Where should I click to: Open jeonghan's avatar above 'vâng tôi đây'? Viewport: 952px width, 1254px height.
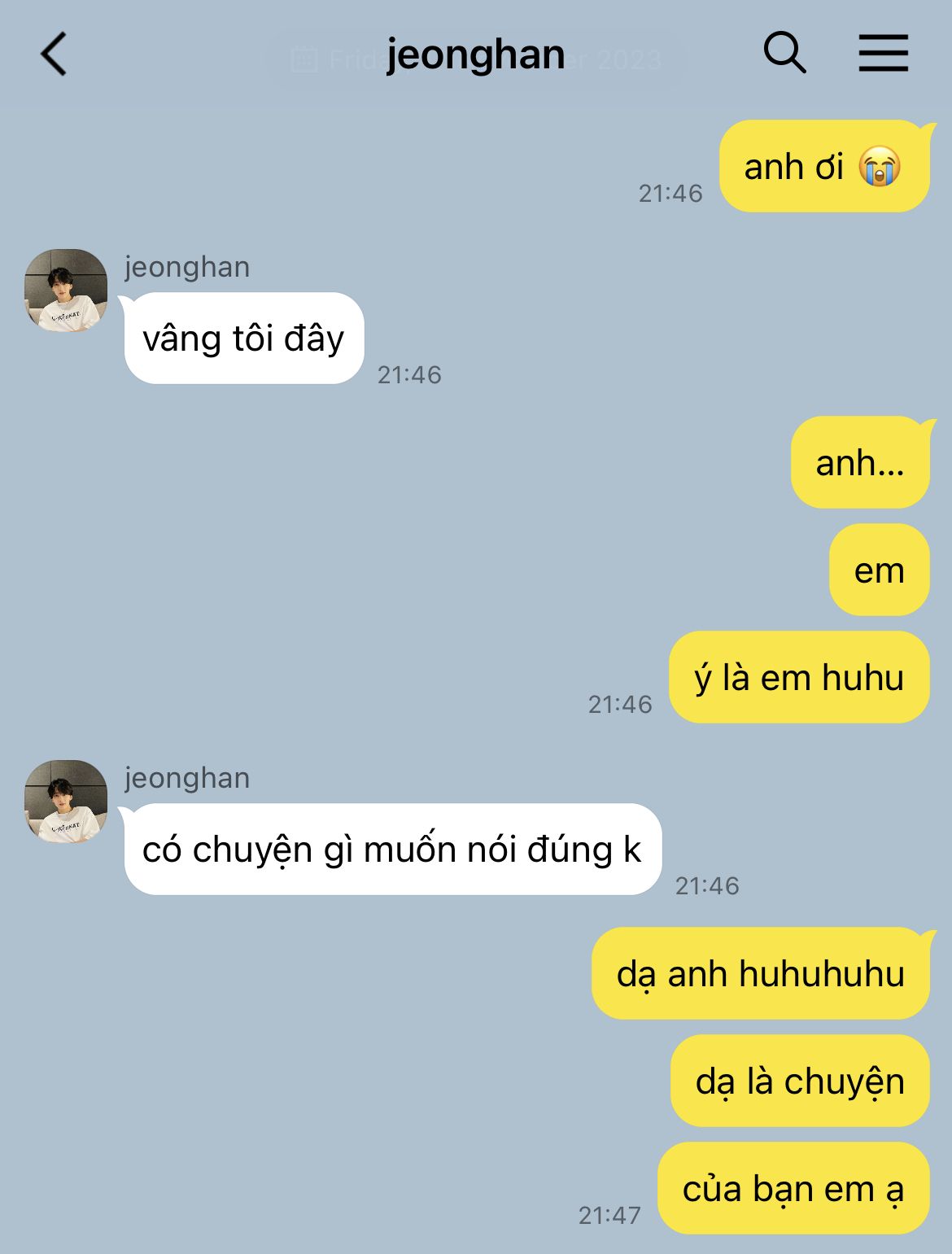click(66, 291)
